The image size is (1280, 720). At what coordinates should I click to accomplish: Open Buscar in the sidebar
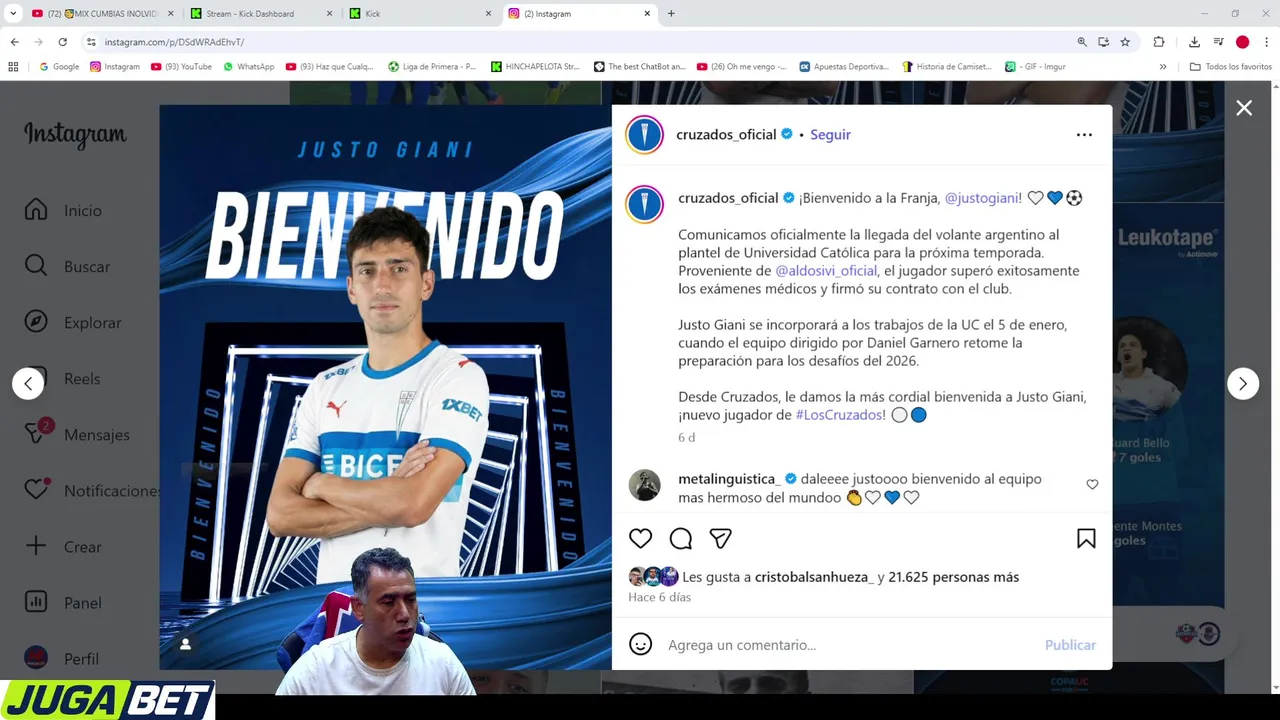click(86, 267)
